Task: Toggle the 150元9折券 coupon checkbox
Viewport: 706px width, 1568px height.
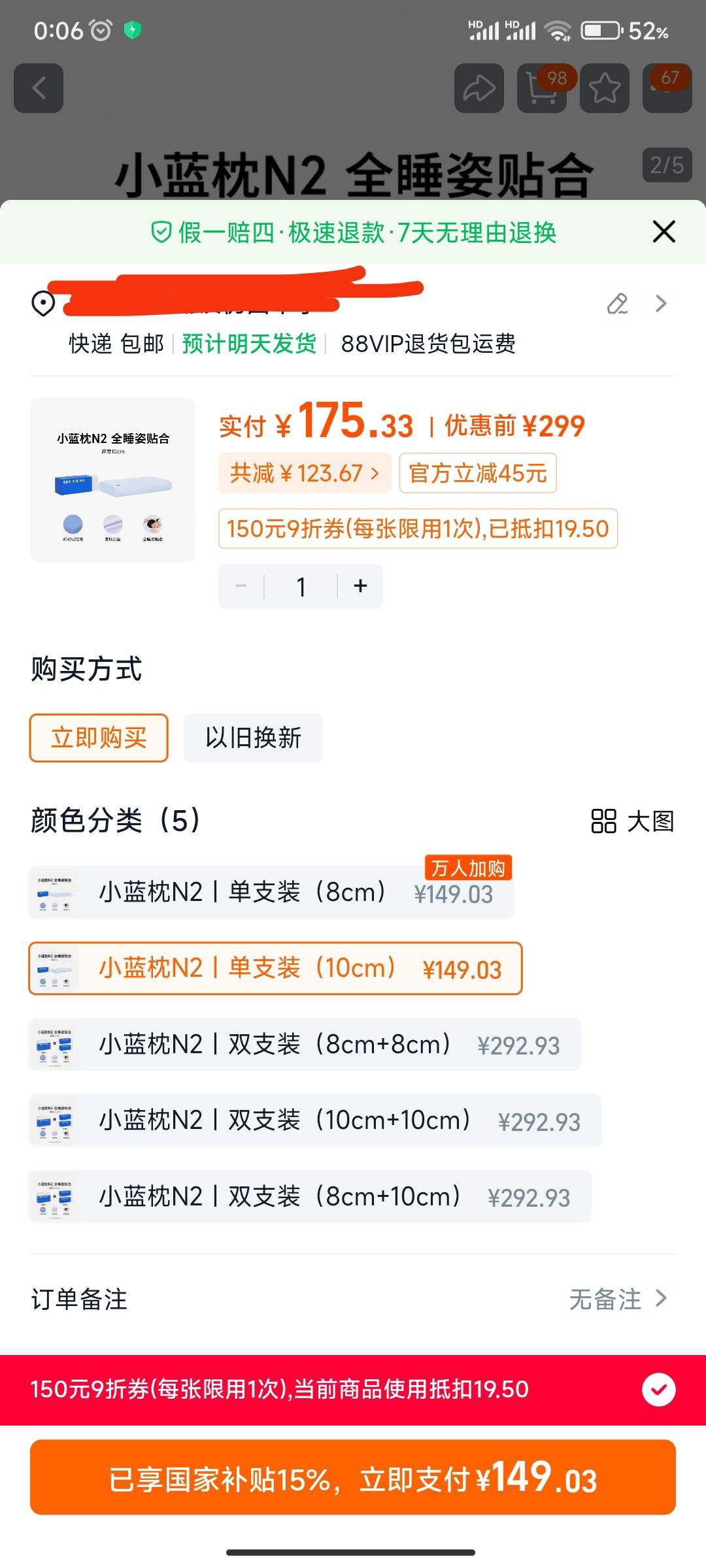Action: click(658, 1390)
